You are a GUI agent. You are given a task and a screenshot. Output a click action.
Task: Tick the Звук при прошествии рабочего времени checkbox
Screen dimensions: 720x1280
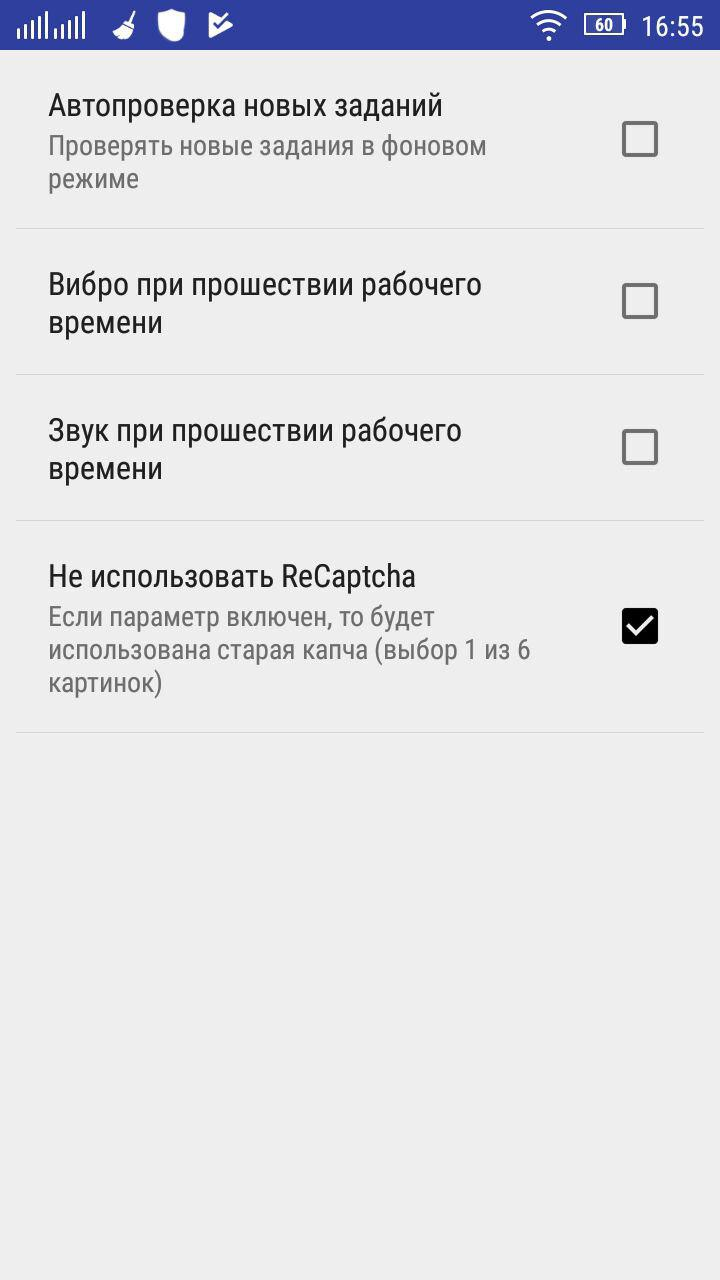640,447
